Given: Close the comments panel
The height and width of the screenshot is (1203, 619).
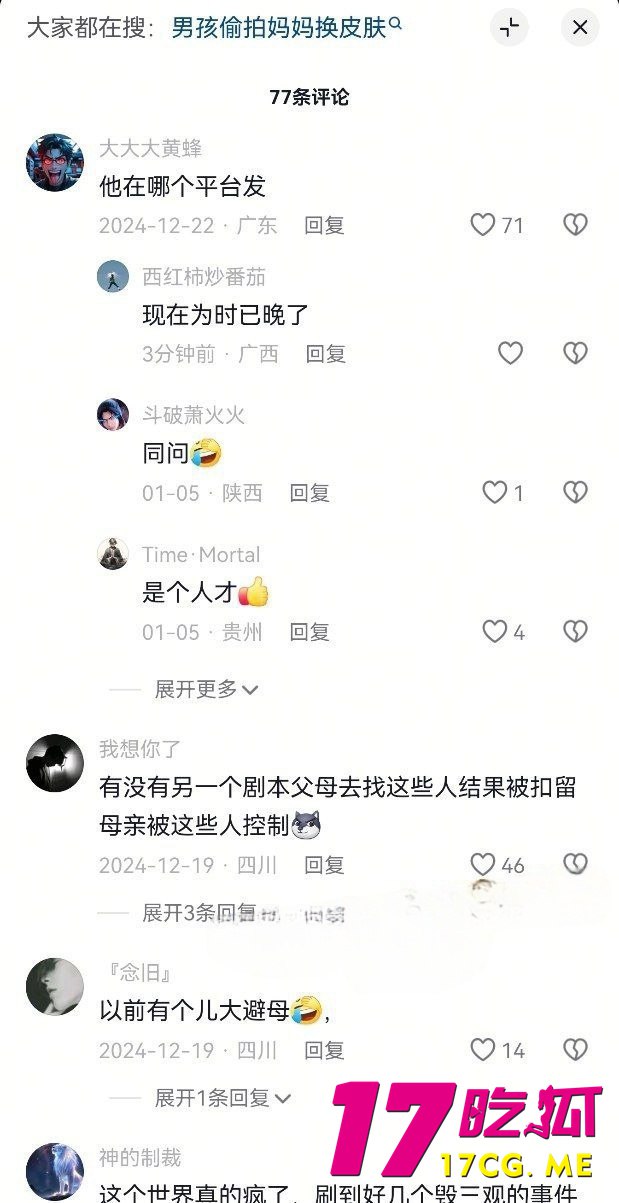Looking at the screenshot, I should [579, 28].
